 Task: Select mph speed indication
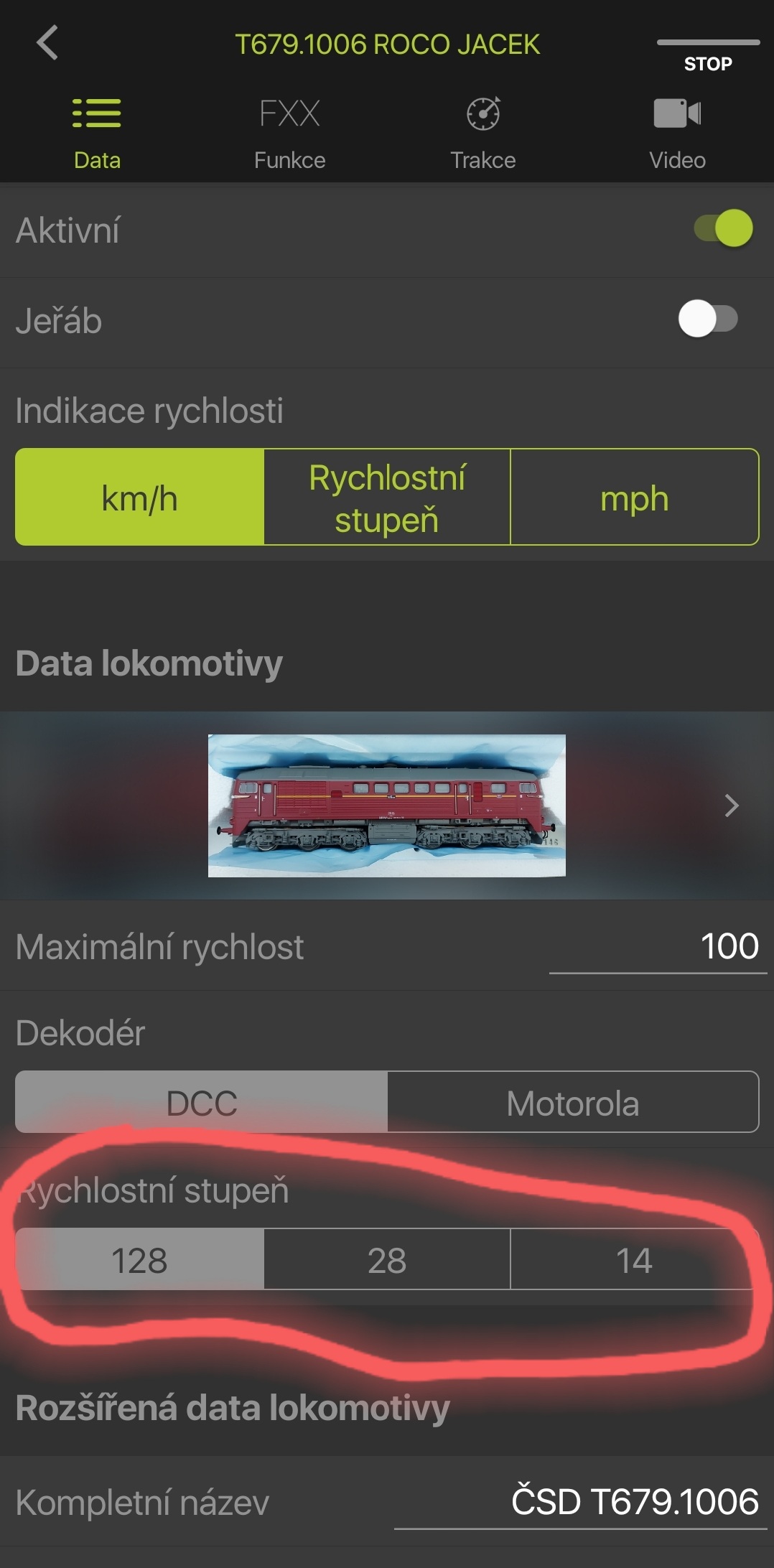click(x=634, y=498)
